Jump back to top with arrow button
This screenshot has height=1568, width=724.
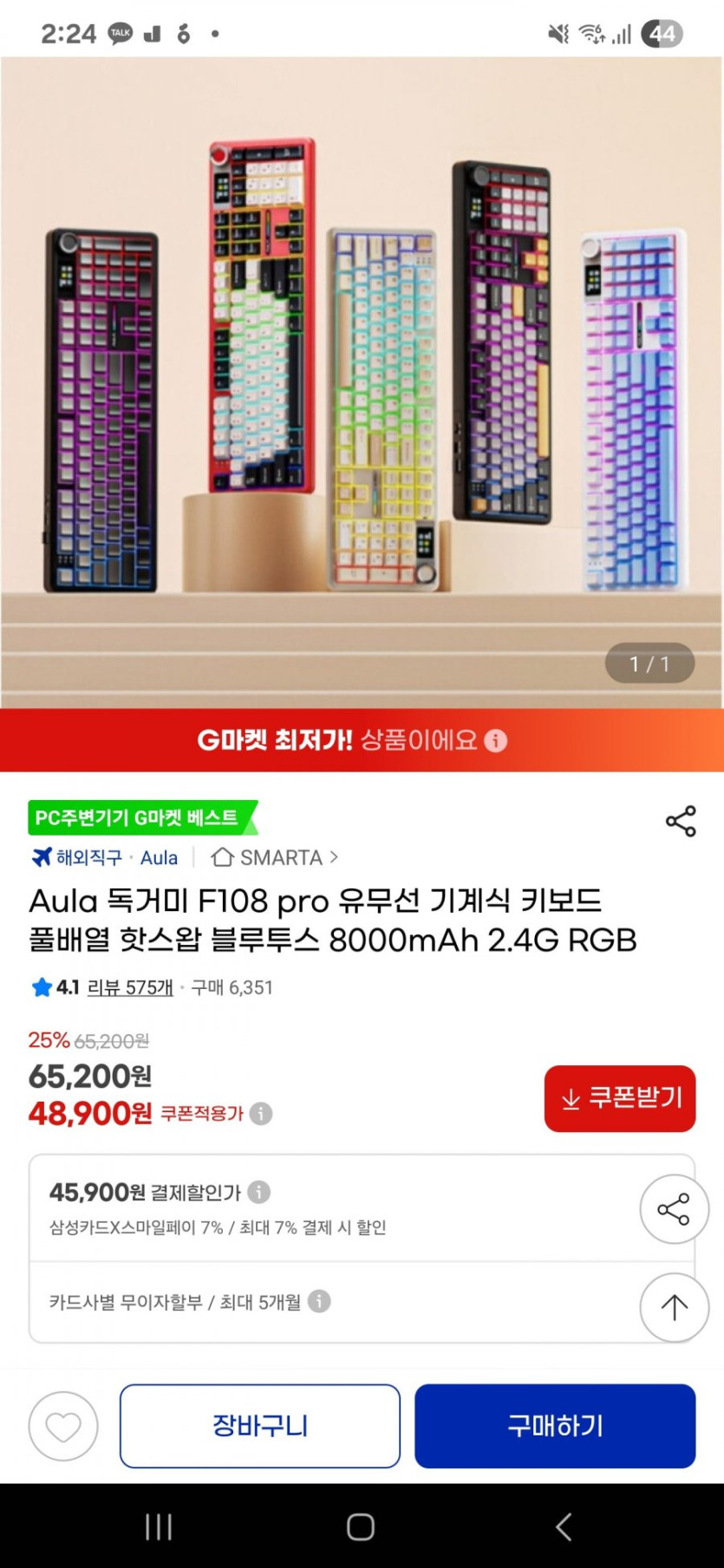tap(674, 1307)
